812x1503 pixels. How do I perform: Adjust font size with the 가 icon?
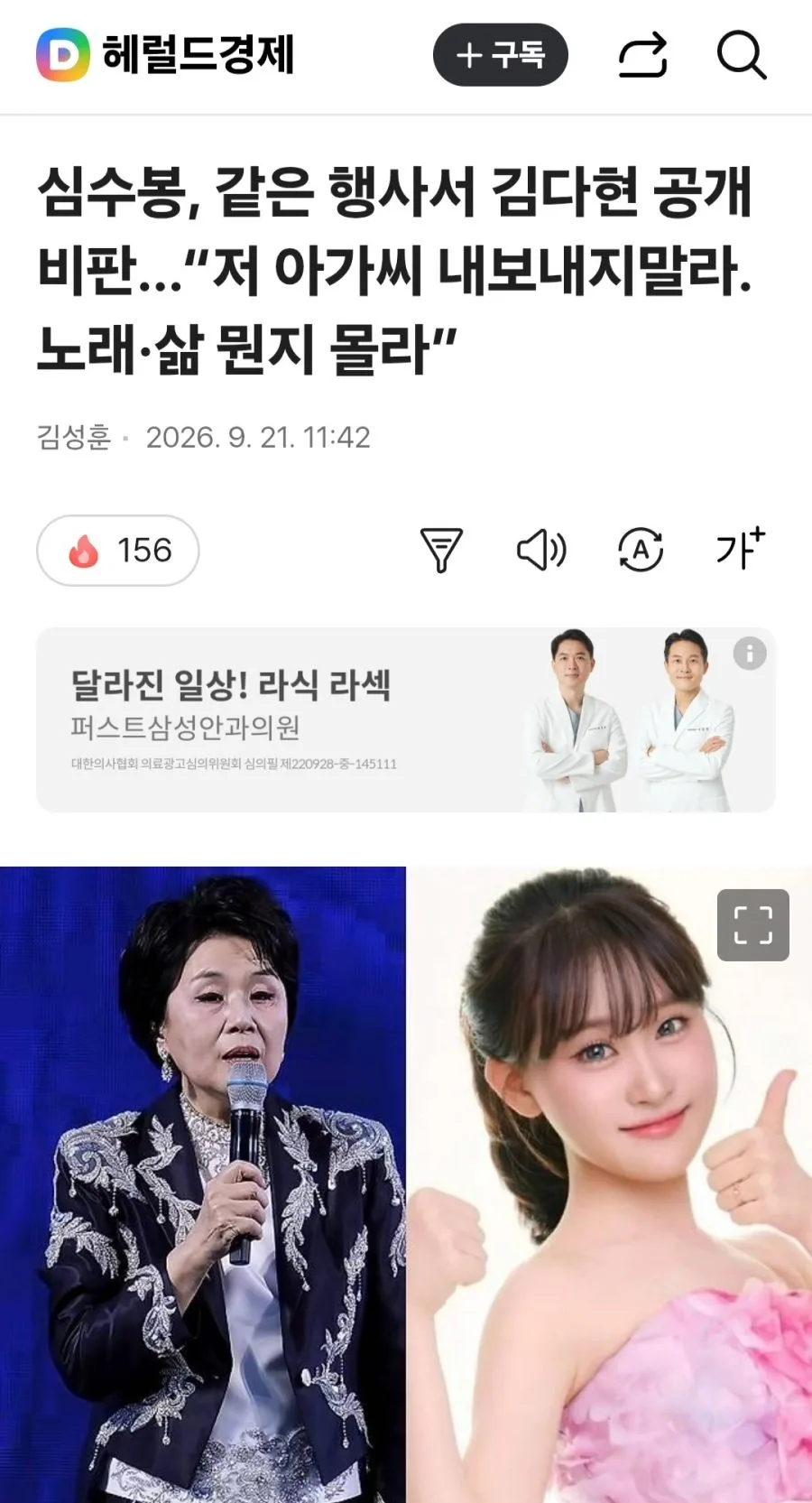(x=740, y=548)
